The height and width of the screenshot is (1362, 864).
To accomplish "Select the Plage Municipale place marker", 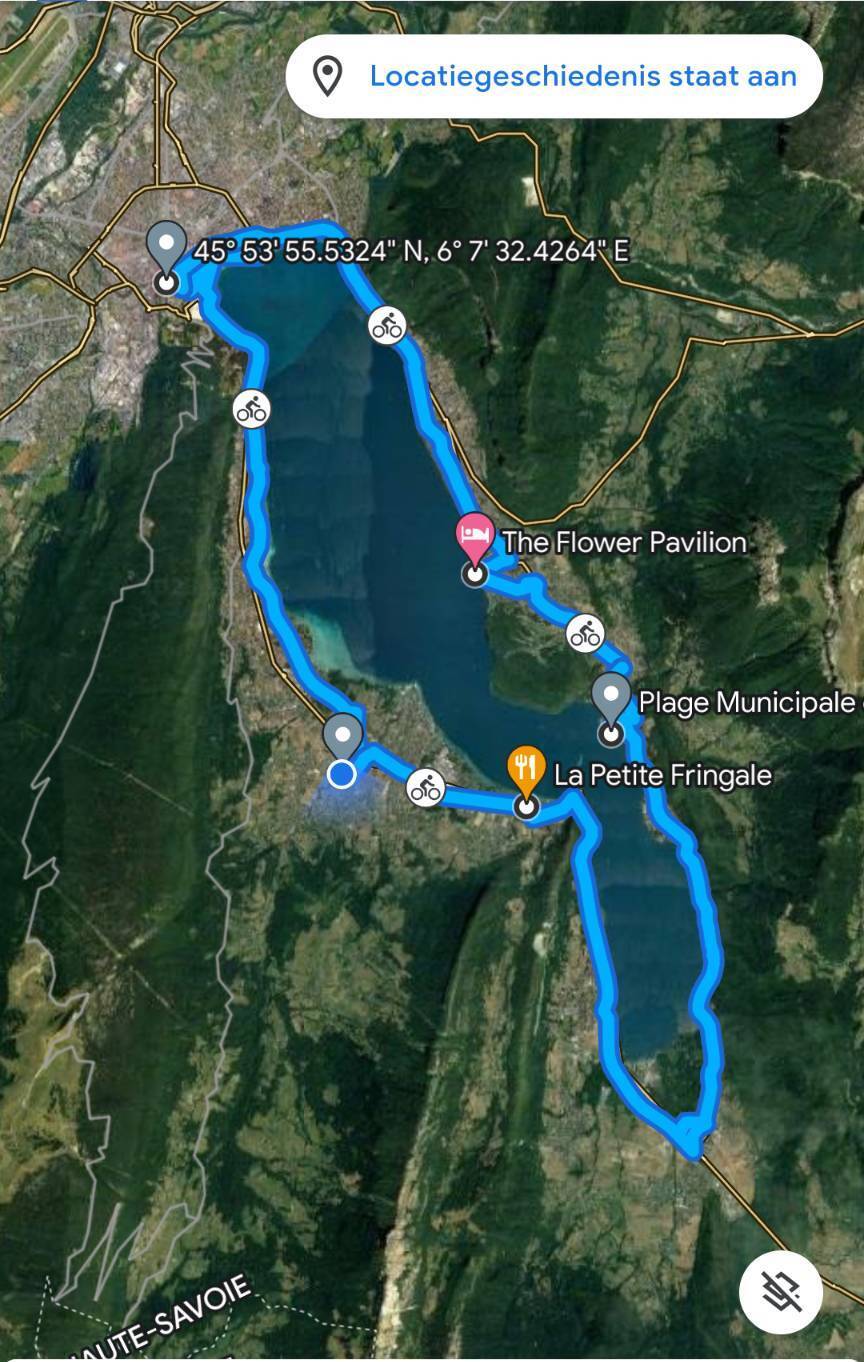I will [610, 696].
